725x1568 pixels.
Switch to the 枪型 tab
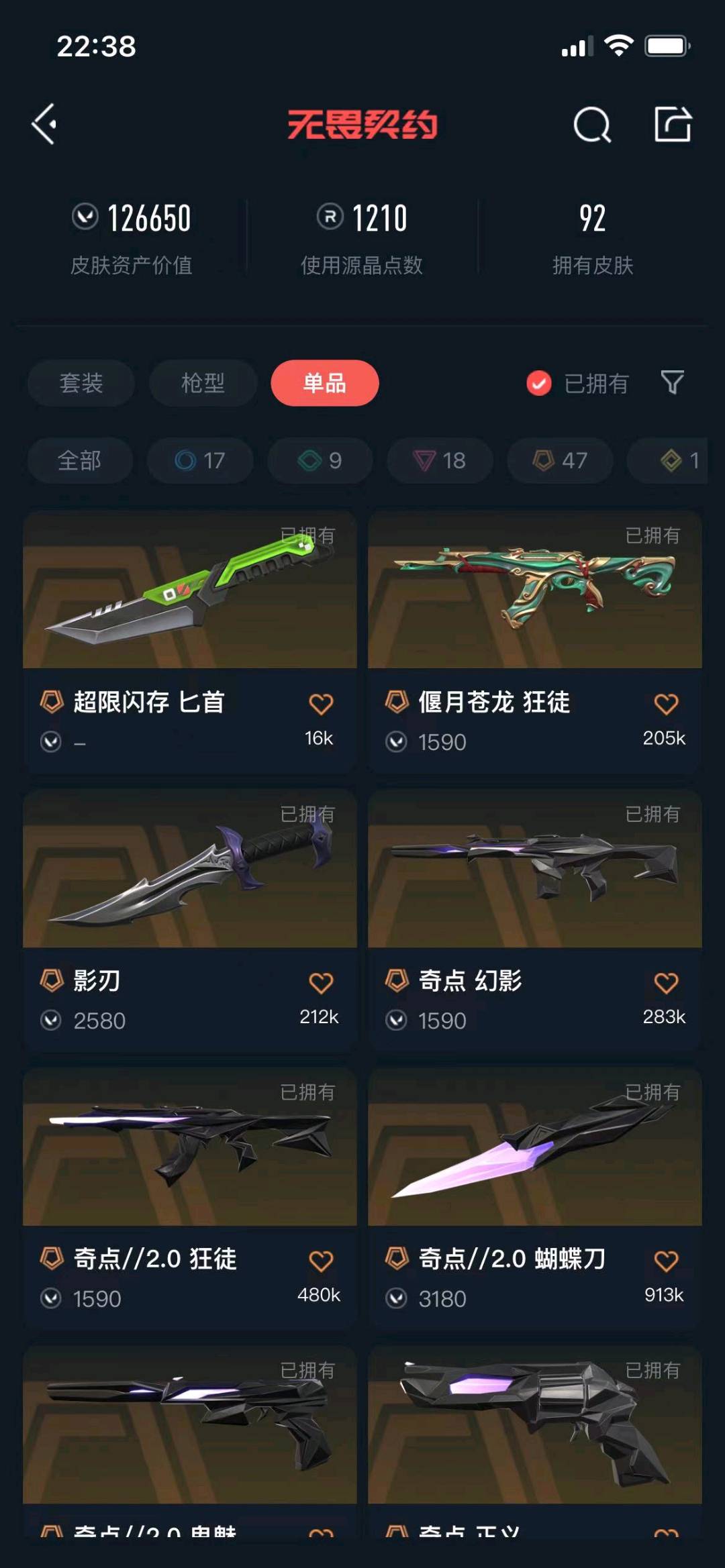[x=203, y=383]
